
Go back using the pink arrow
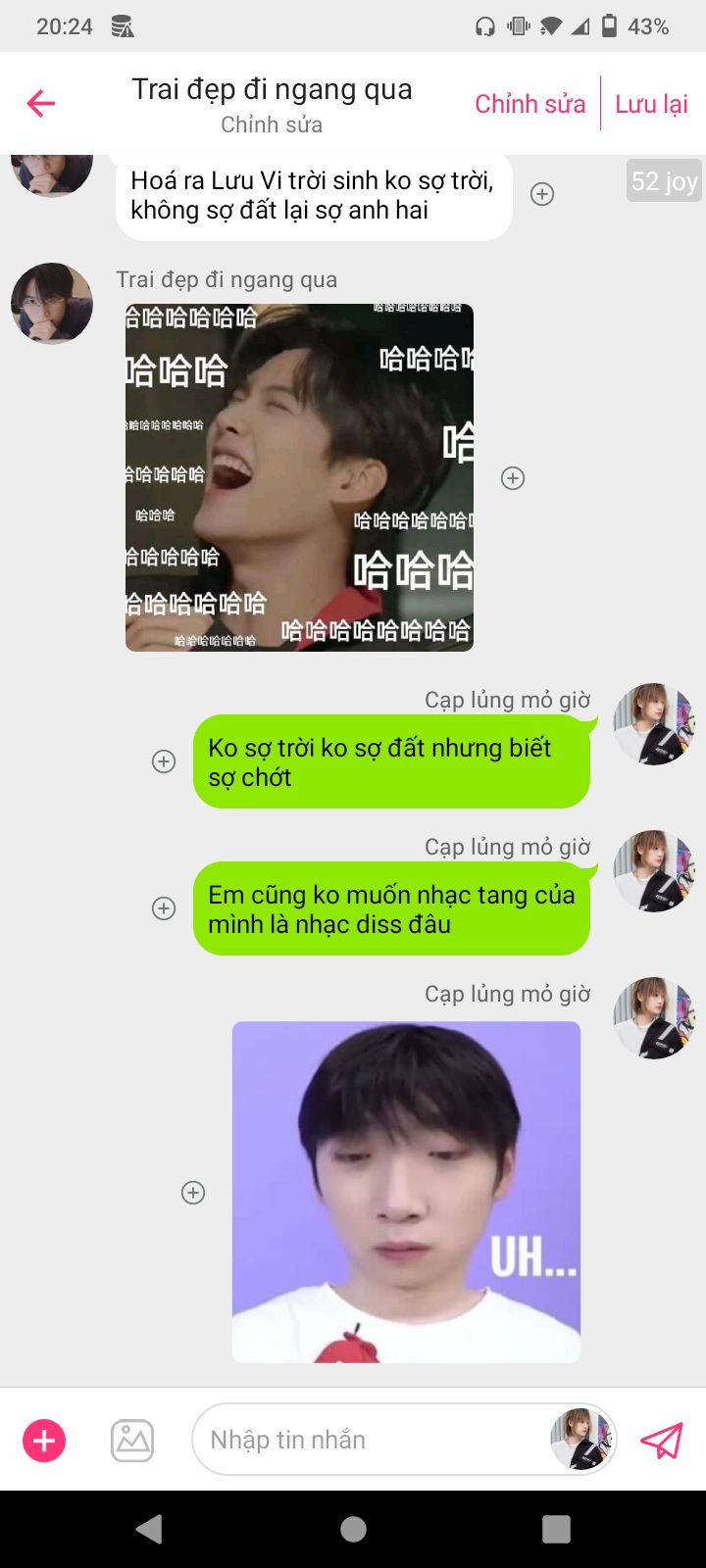pyautogui.click(x=41, y=103)
